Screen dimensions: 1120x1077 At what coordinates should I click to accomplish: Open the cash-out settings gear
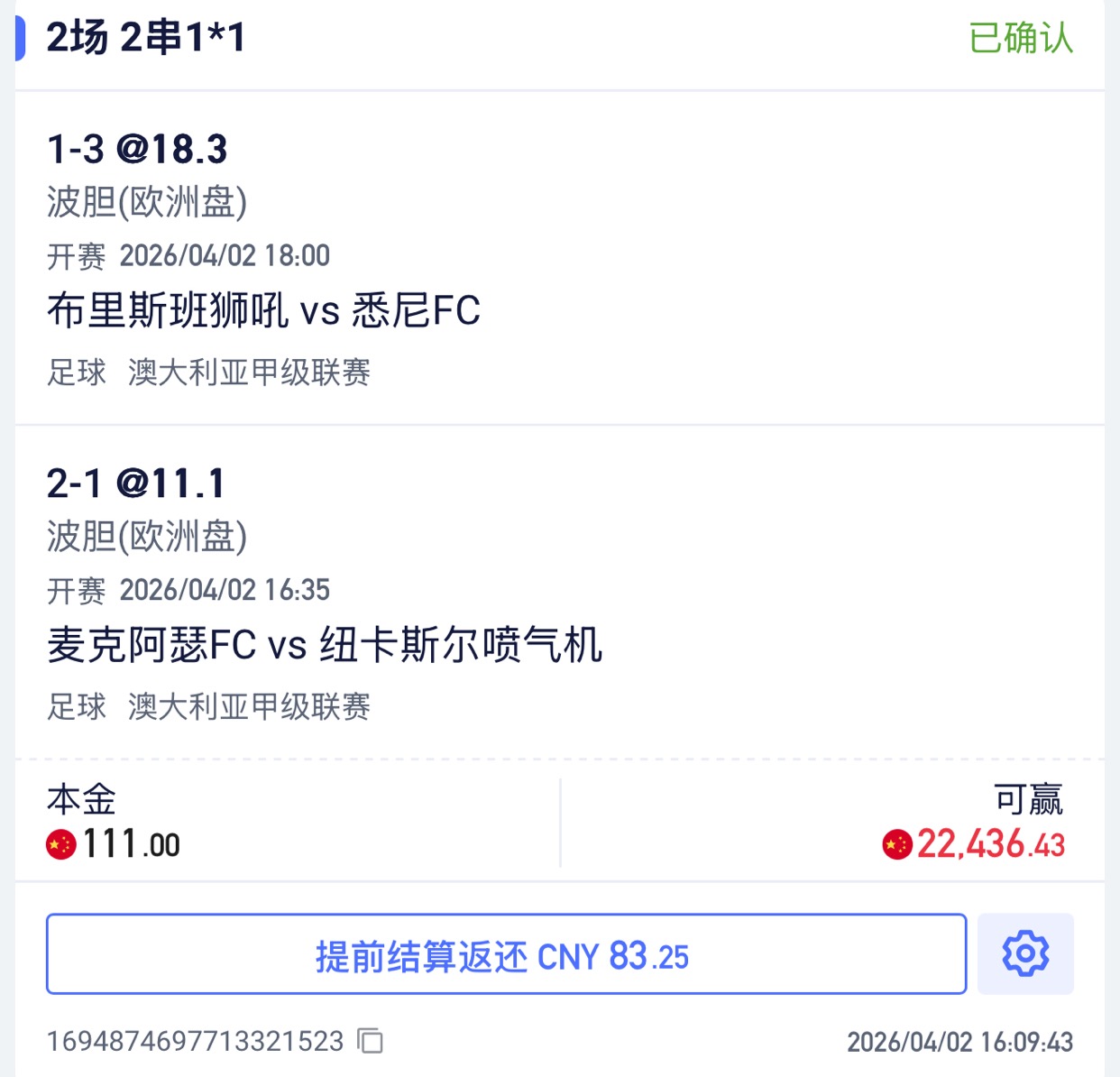click(x=1025, y=954)
